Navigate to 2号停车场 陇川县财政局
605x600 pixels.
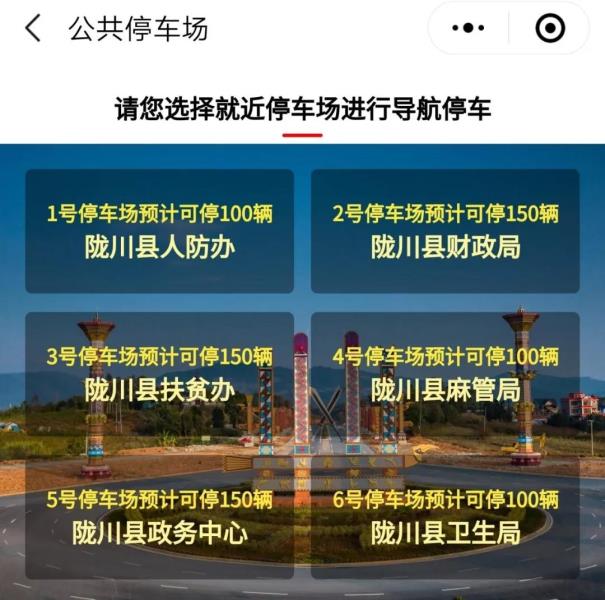coord(445,231)
